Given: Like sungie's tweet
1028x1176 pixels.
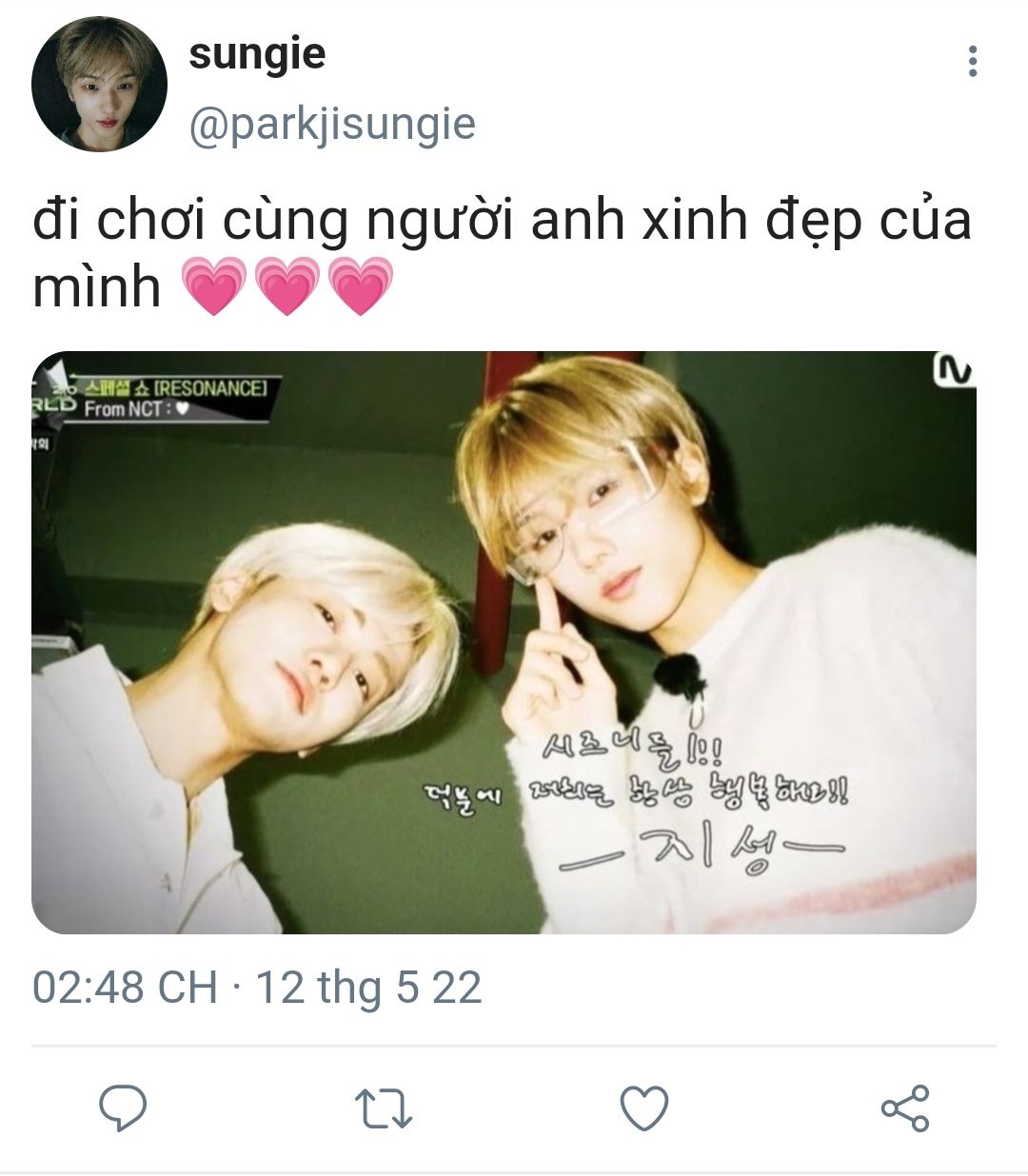Looking at the screenshot, I should coord(644,1107).
